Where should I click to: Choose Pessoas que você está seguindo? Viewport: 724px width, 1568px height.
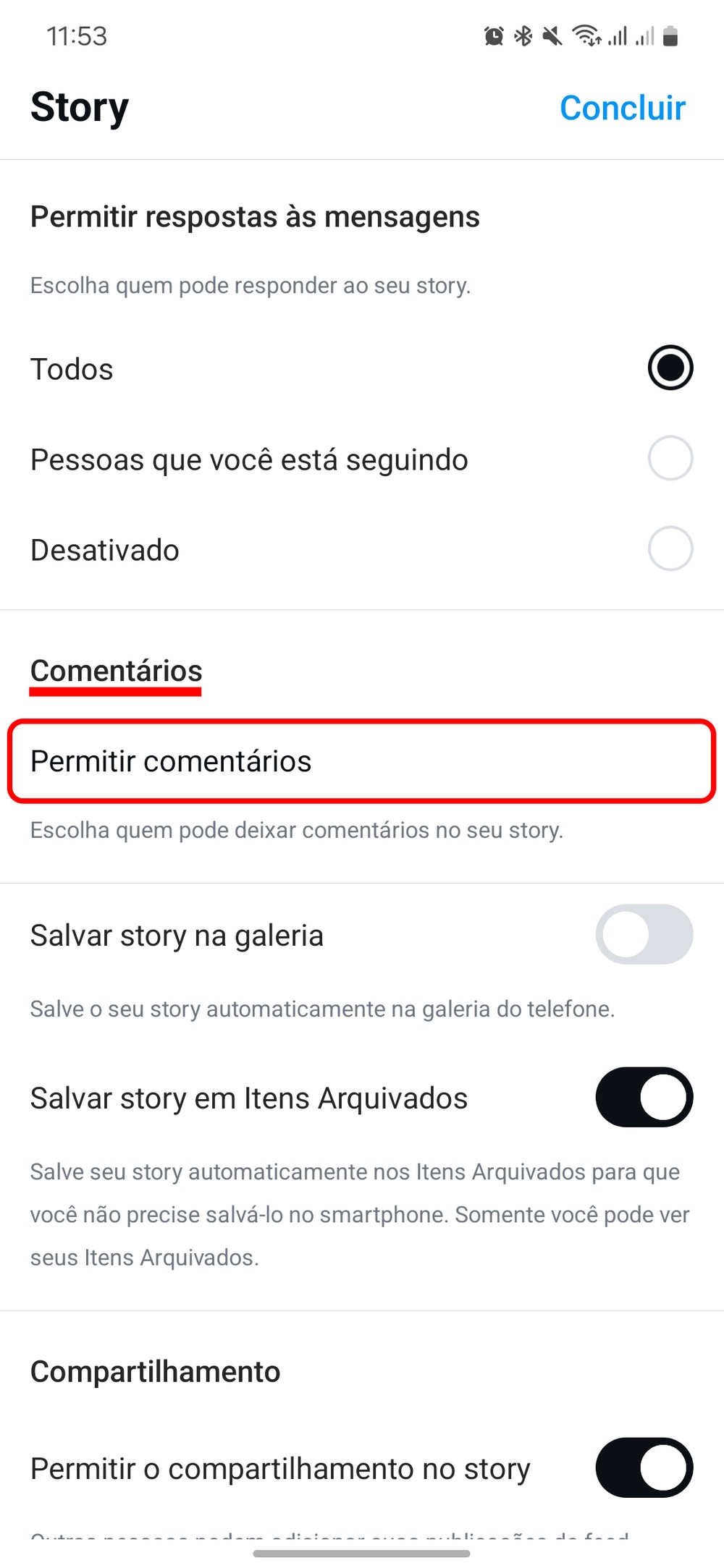670,459
